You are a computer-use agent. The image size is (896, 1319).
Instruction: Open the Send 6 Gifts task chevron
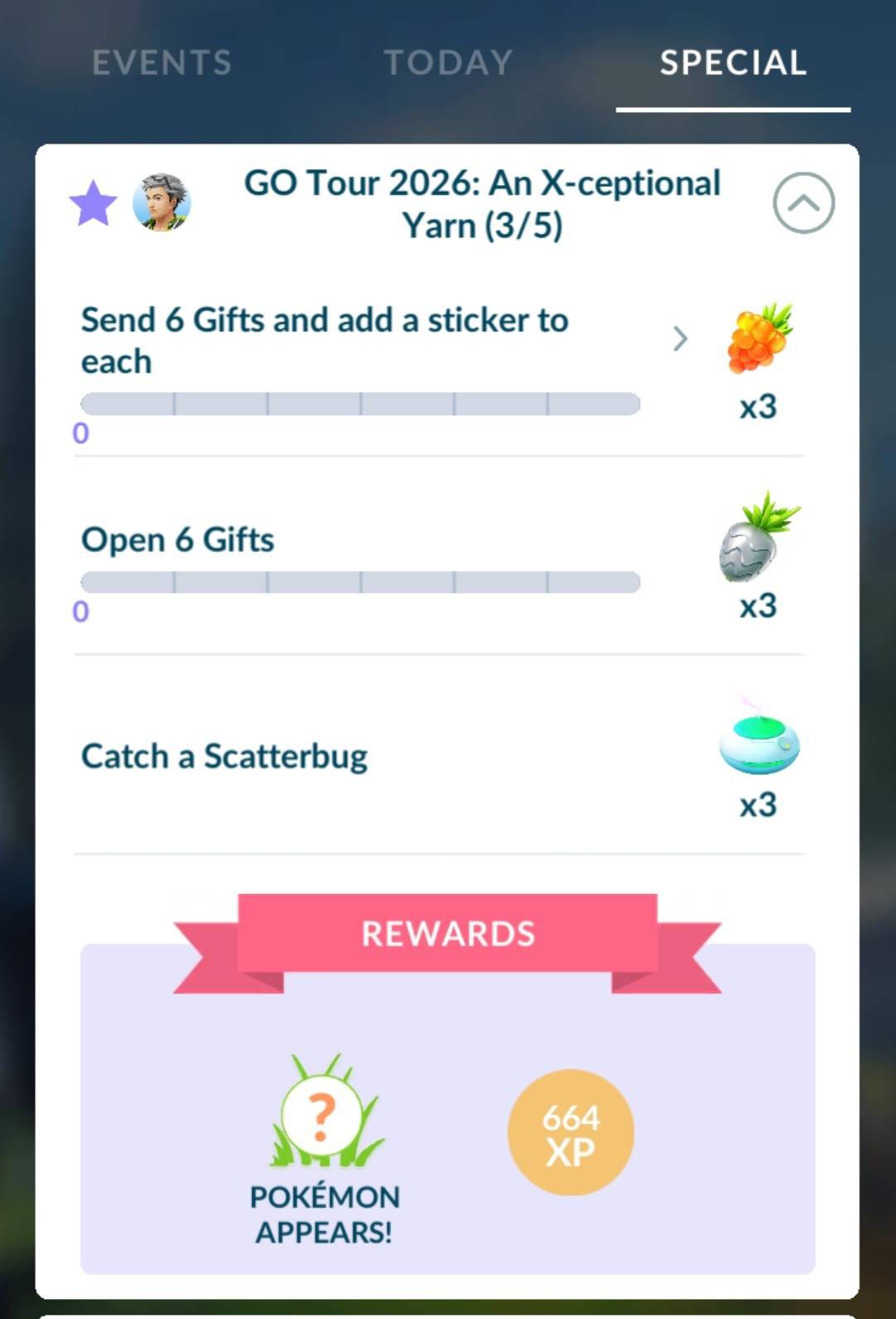680,339
